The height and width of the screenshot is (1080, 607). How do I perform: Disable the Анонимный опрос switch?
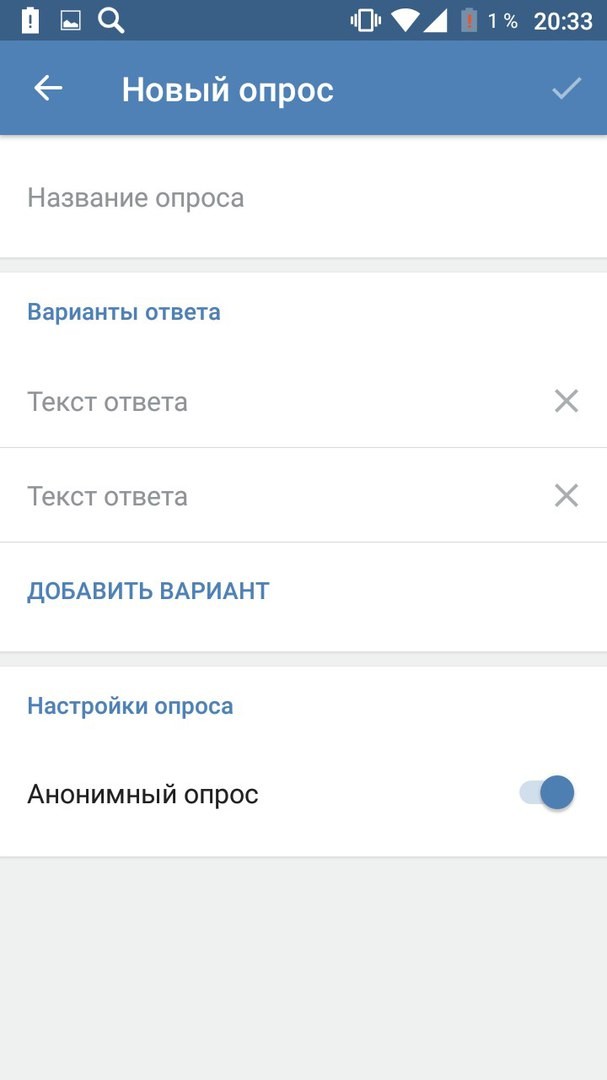[x=547, y=794]
